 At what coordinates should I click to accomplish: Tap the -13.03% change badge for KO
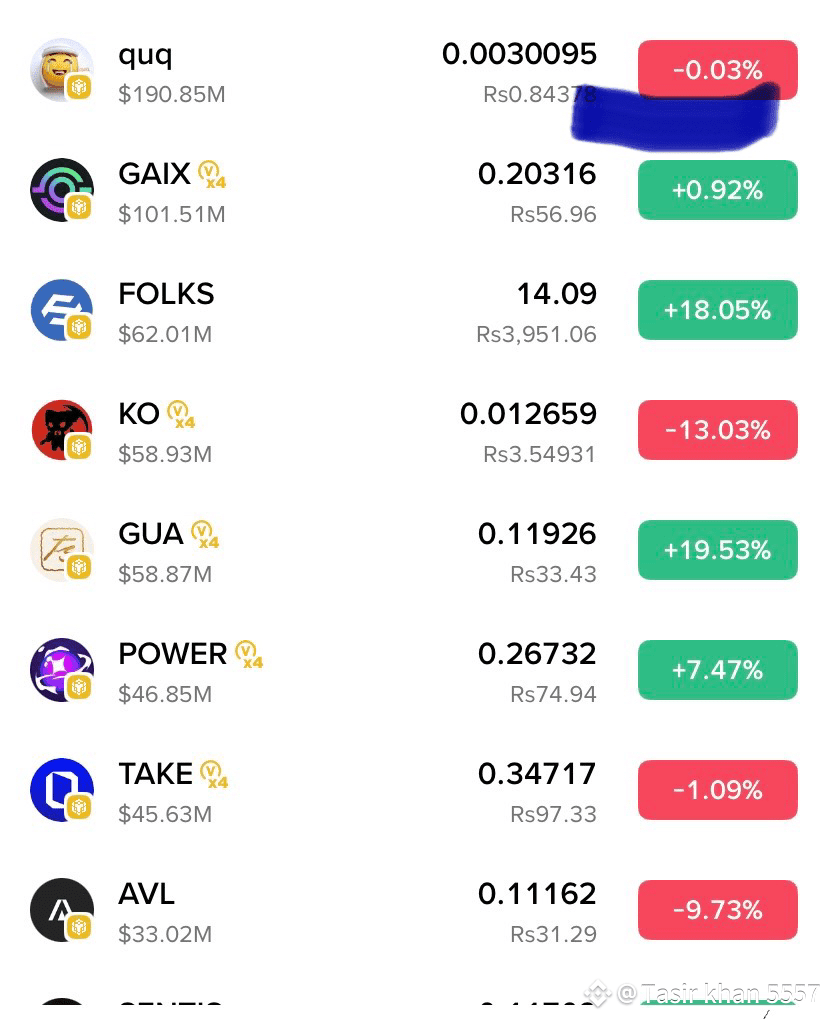(x=718, y=430)
